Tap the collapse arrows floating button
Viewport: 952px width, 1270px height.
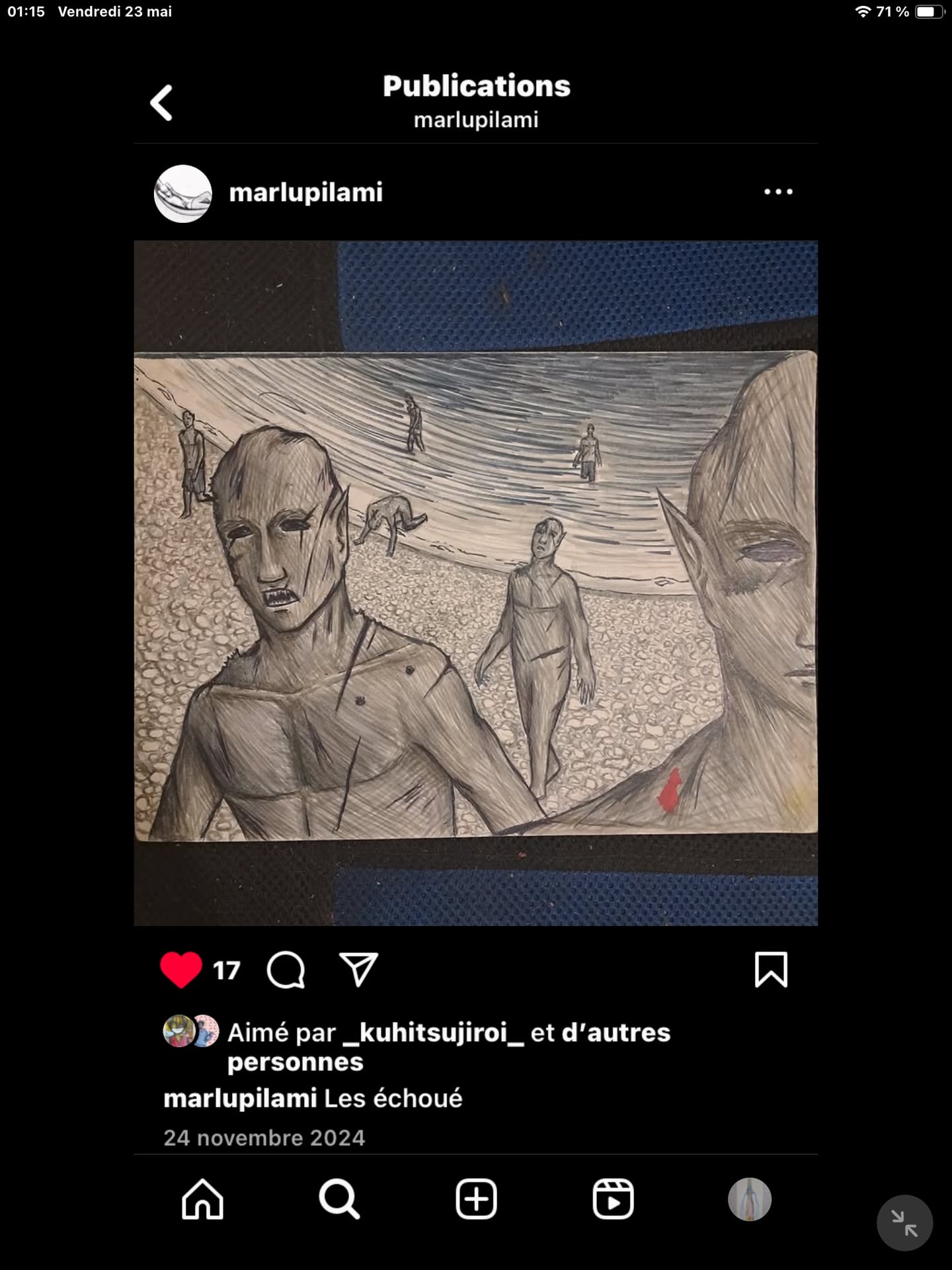904,1222
